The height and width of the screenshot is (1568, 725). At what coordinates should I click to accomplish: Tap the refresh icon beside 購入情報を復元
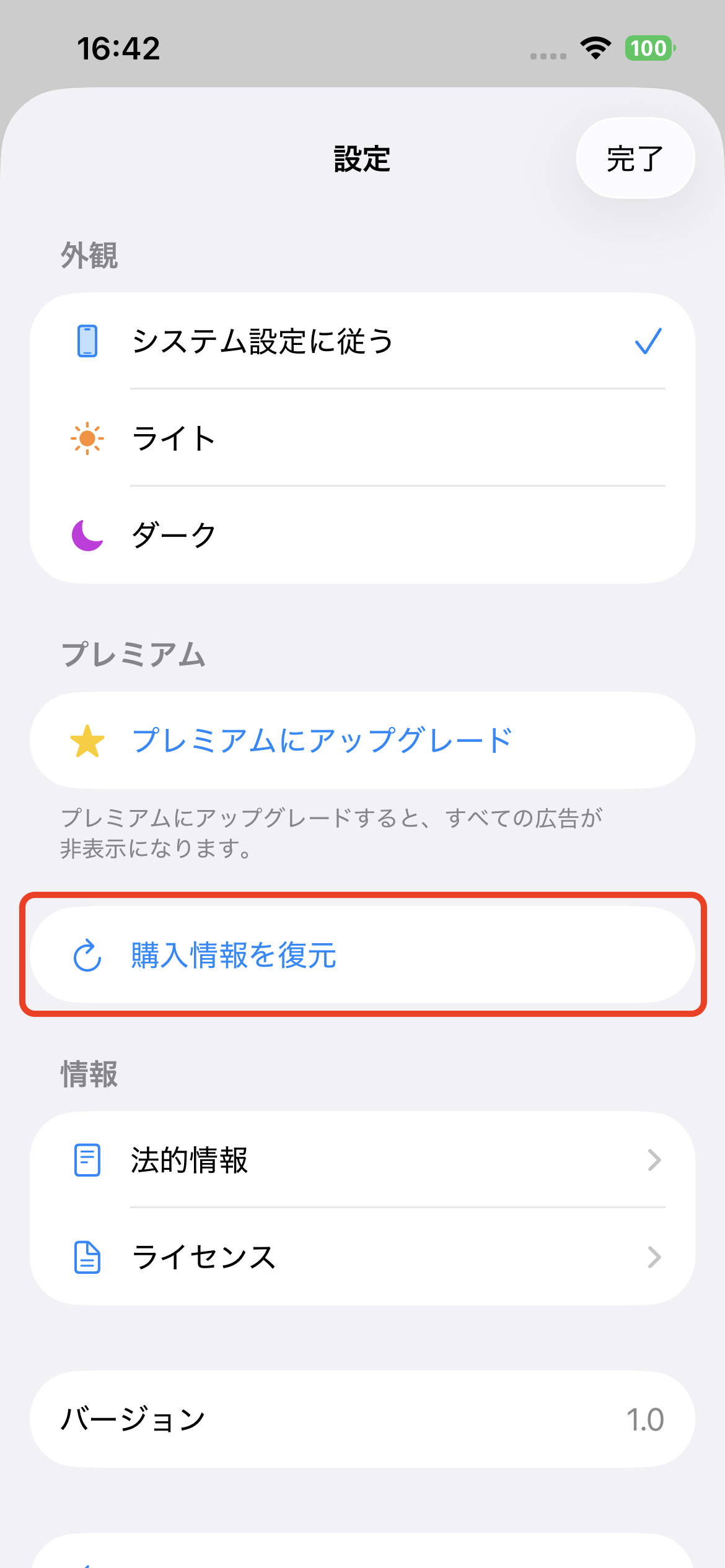click(87, 956)
